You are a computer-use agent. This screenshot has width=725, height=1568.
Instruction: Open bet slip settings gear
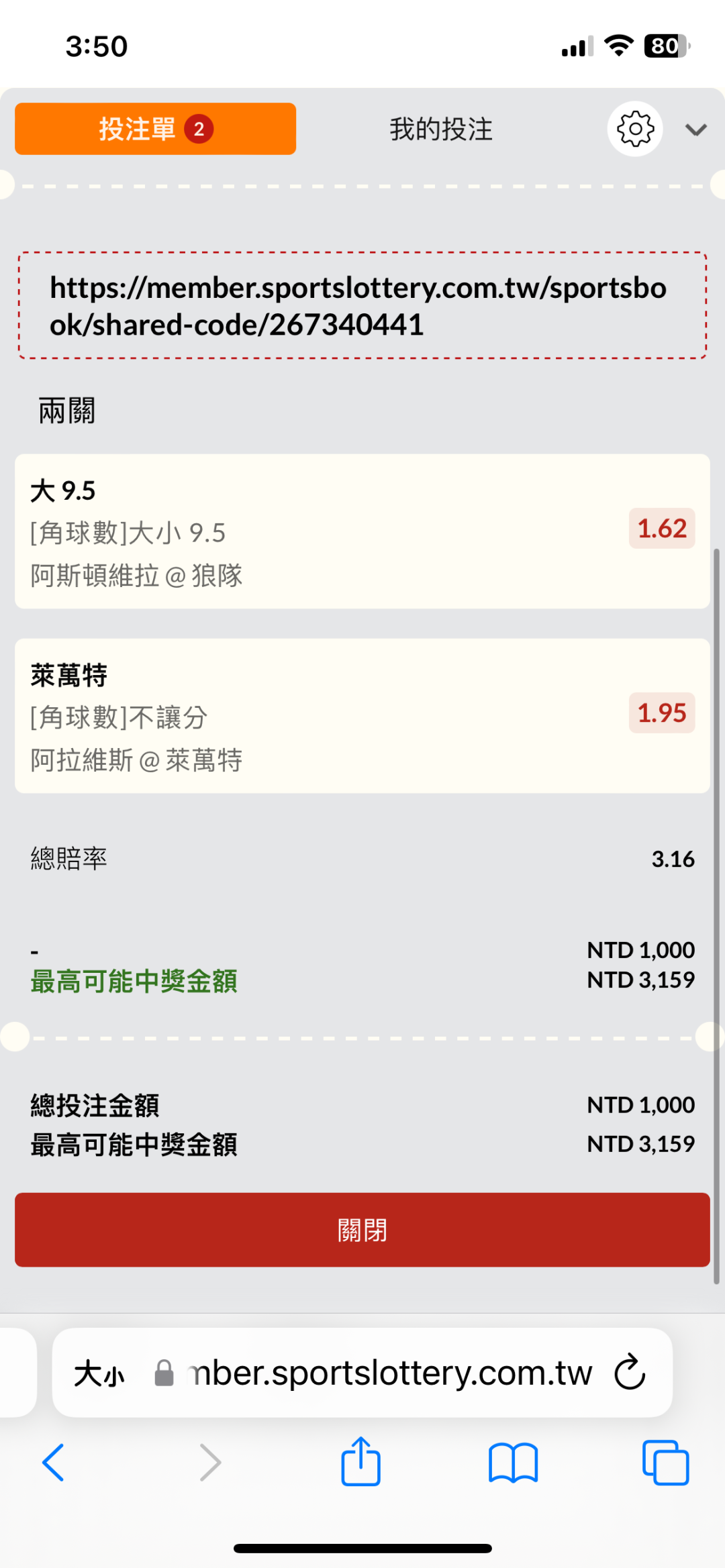click(634, 129)
